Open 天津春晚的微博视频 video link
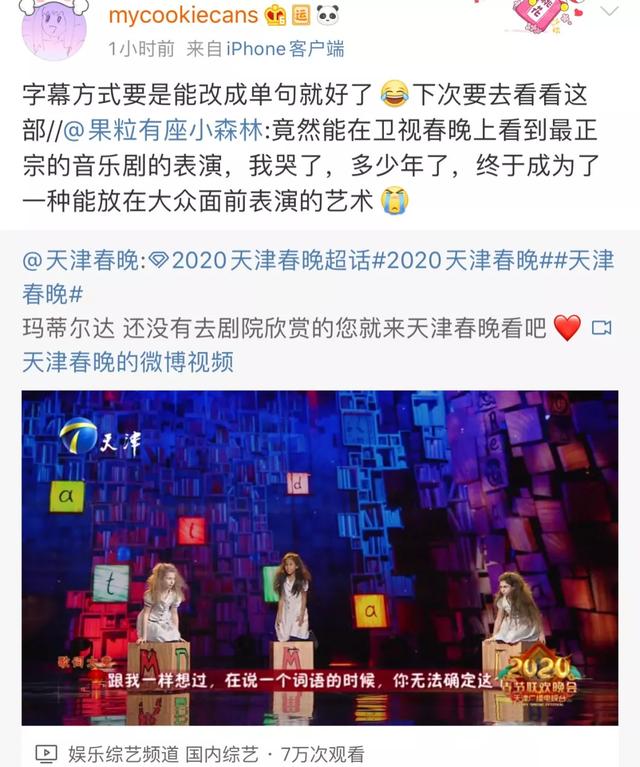This screenshot has height=767, width=640. [x=128, y=360]
